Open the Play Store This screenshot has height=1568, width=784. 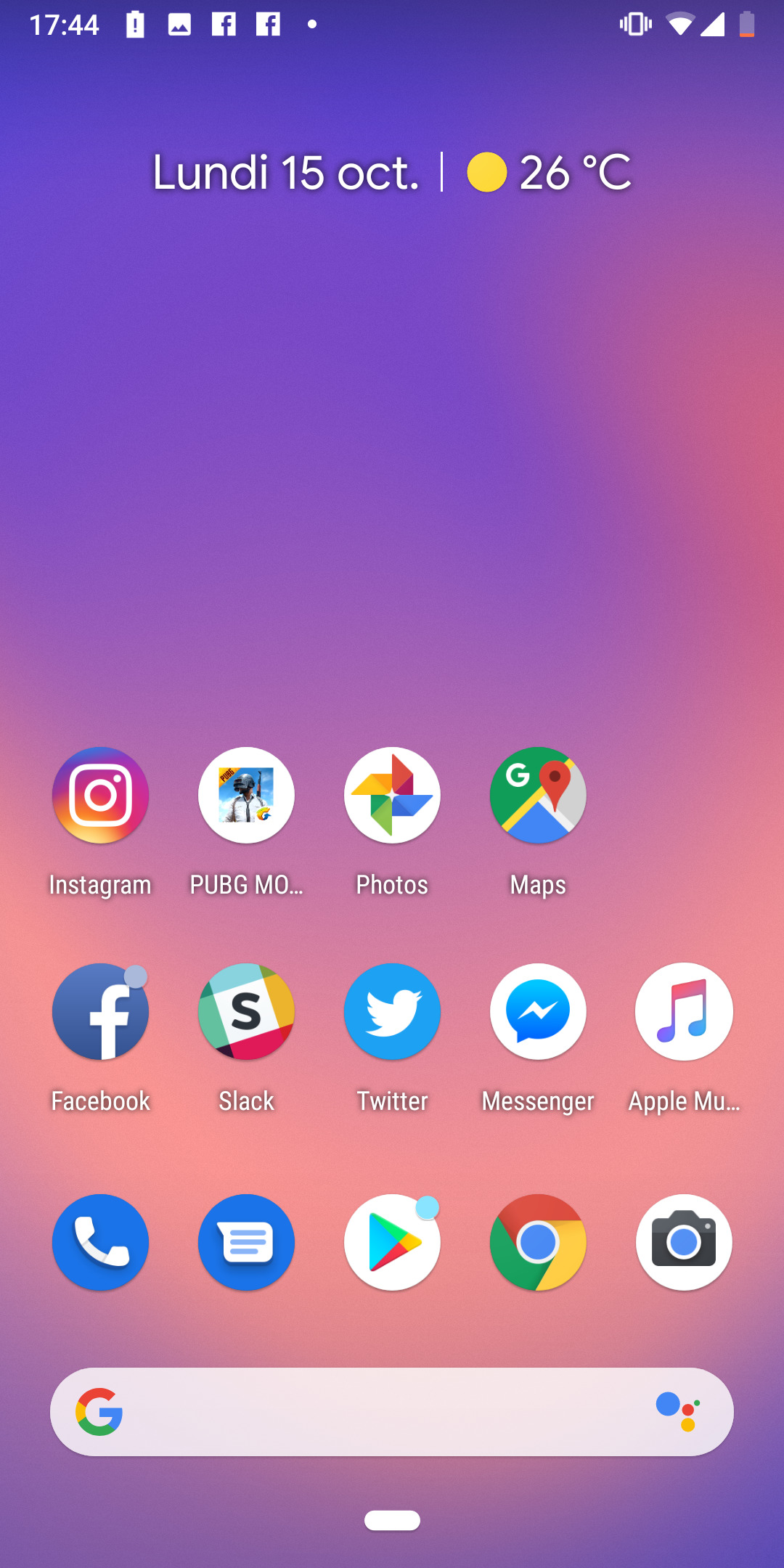click(x=392, y=1243)
